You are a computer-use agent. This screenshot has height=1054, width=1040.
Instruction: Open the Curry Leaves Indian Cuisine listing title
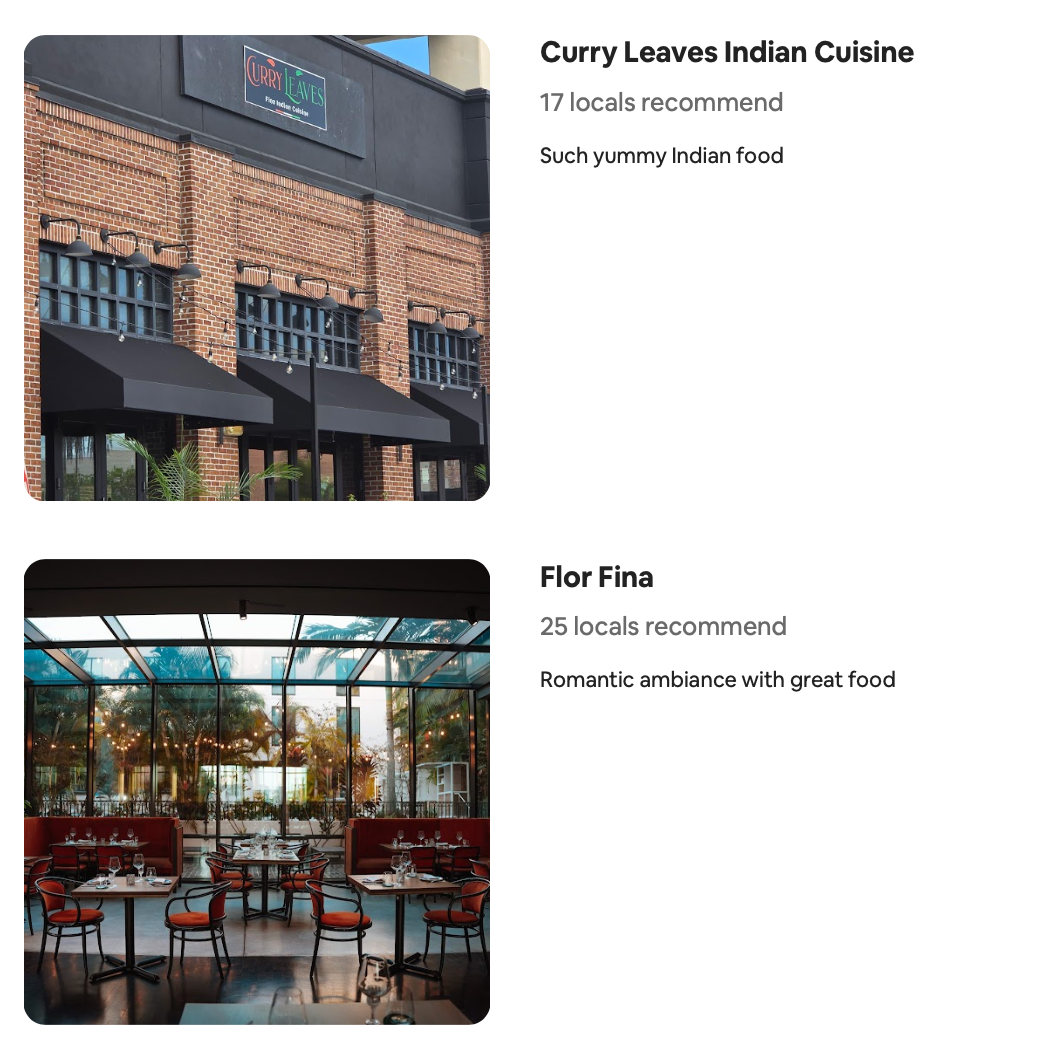pyautogui.click(x=726, y=52)
